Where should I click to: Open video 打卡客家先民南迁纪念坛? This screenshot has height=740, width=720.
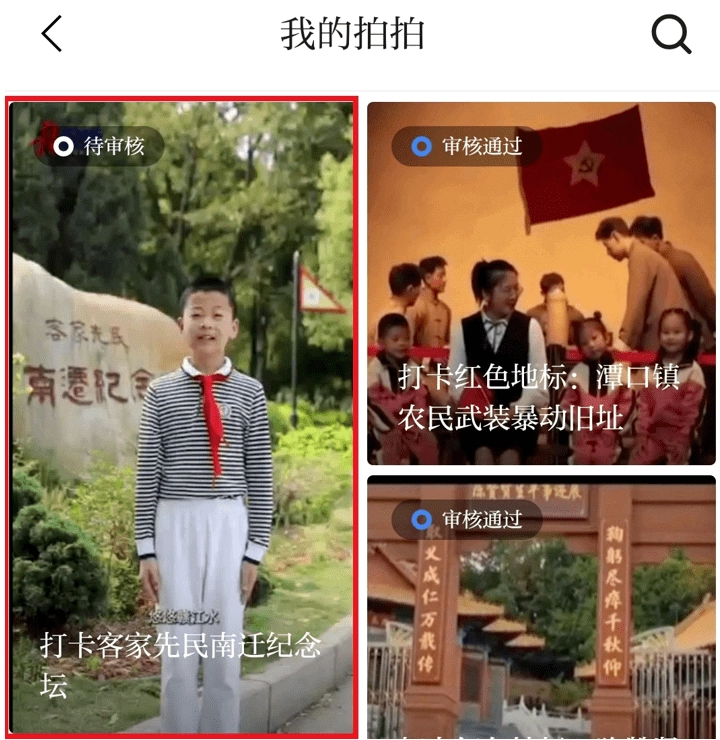182,420
